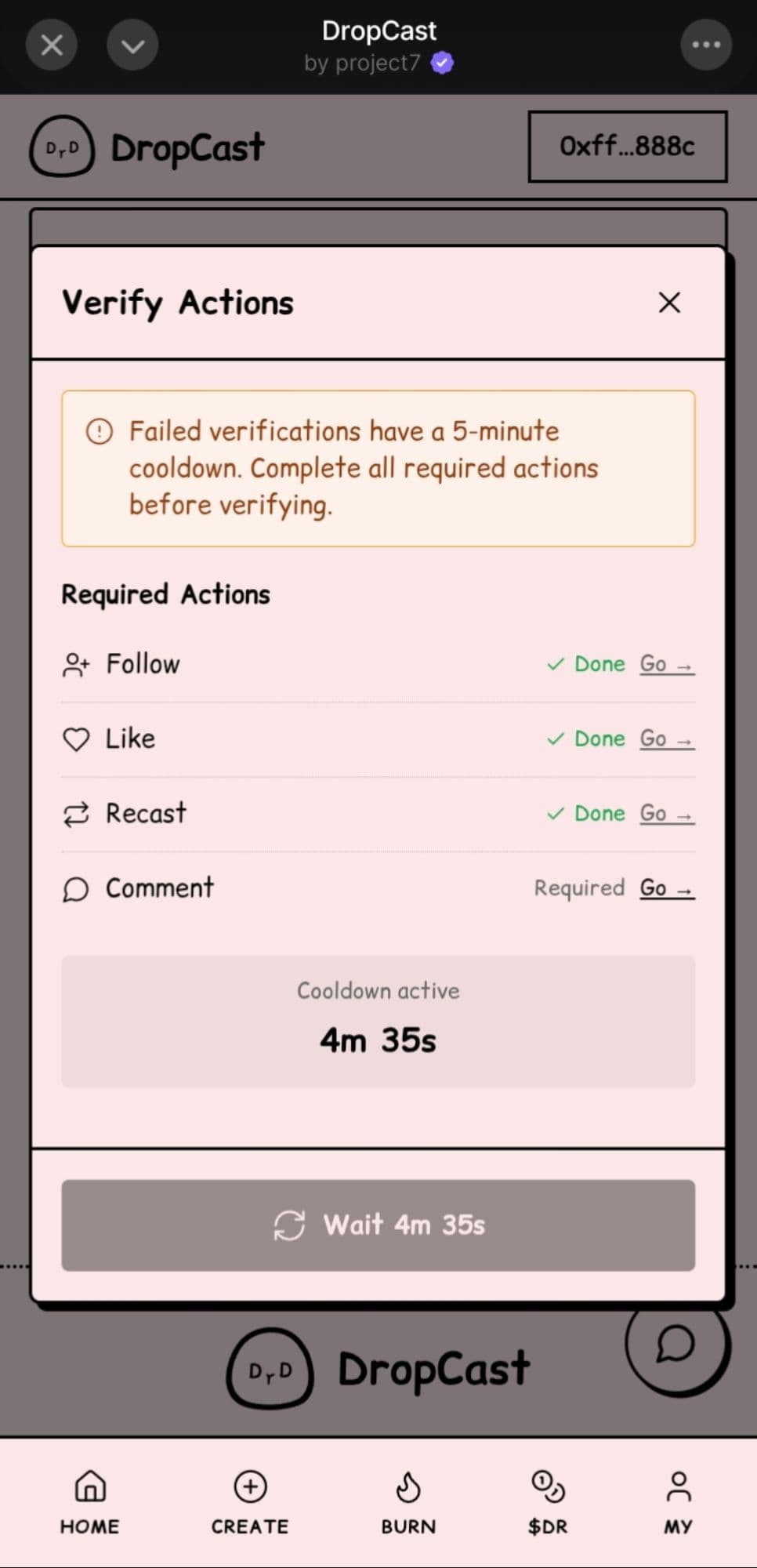Screen dimensions: 757x1568
Task: Minimize the mini app with the chevron
Action: click(132, 45)
